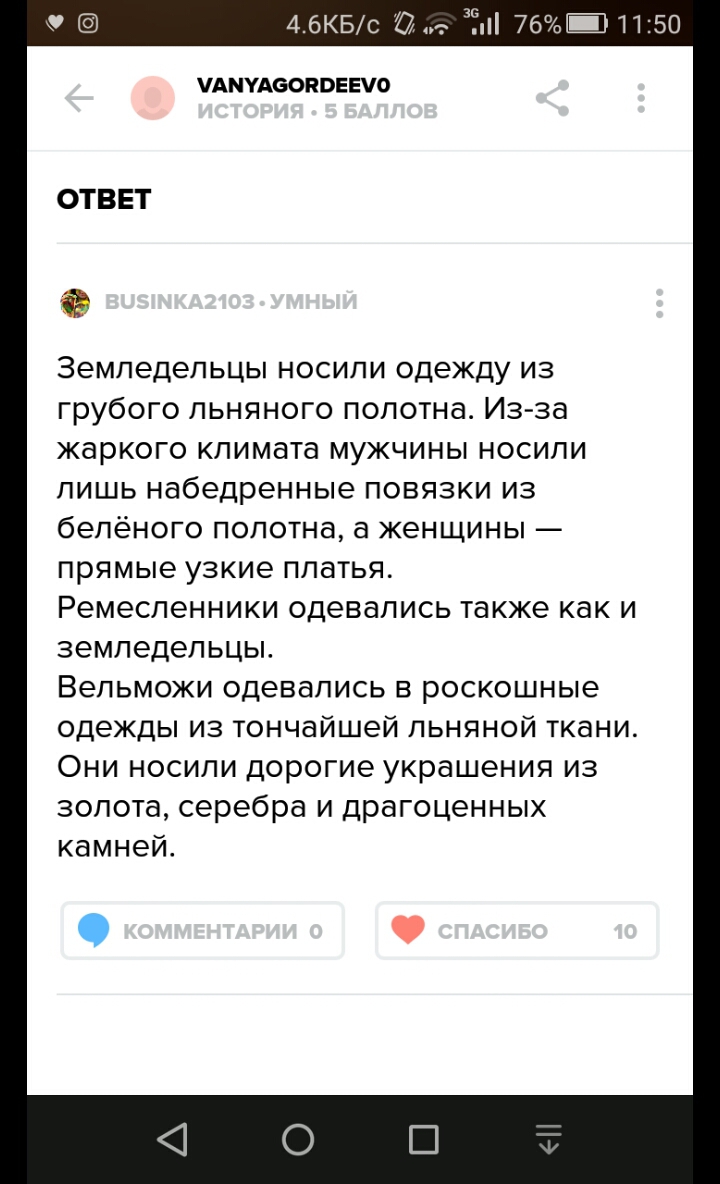
Task: Open system recent apps
Action: (x=424, y=1139)
